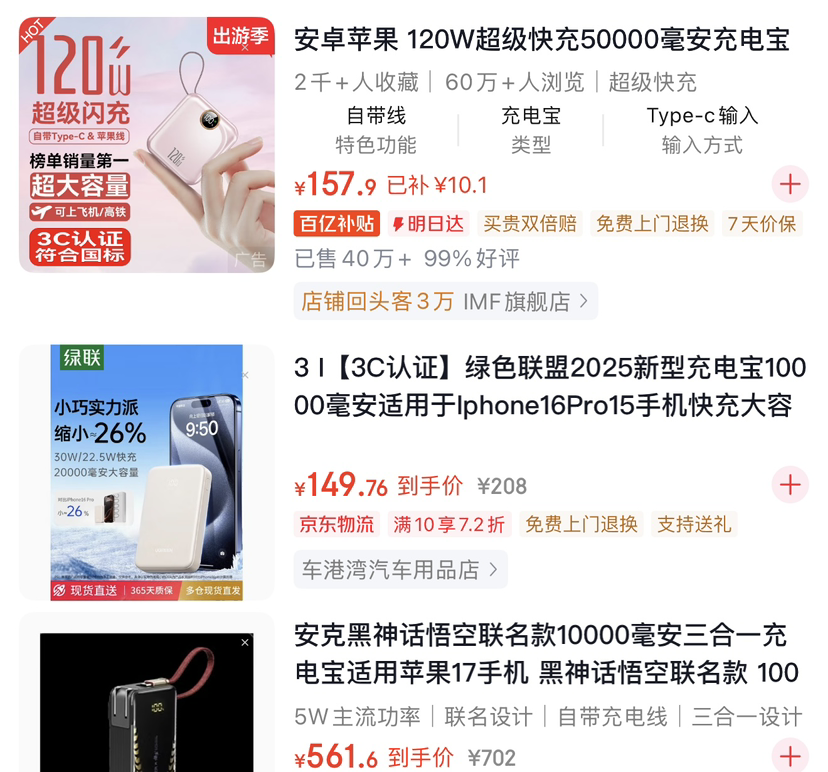Add the ¥149.76 绿联 power bank to cart
The image size is (828, 772).
pyautogui.click(x=790, y=485)
